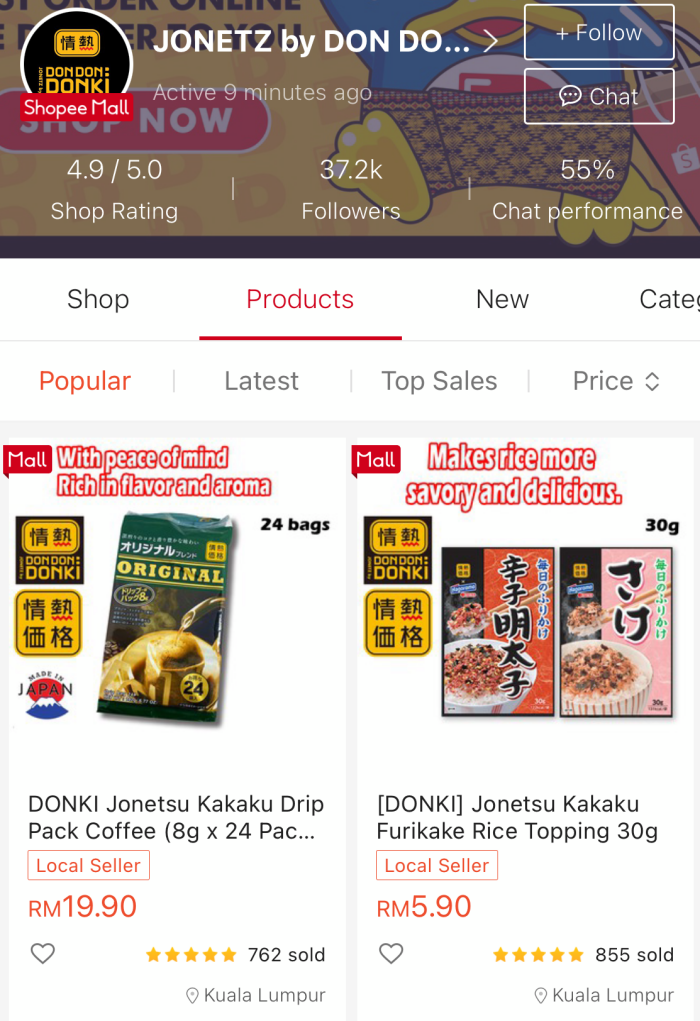Viewport: 700px width, 1021px height.
Task: Open JONETZ shop details via the name chevron
Action: tap(490, 41)
